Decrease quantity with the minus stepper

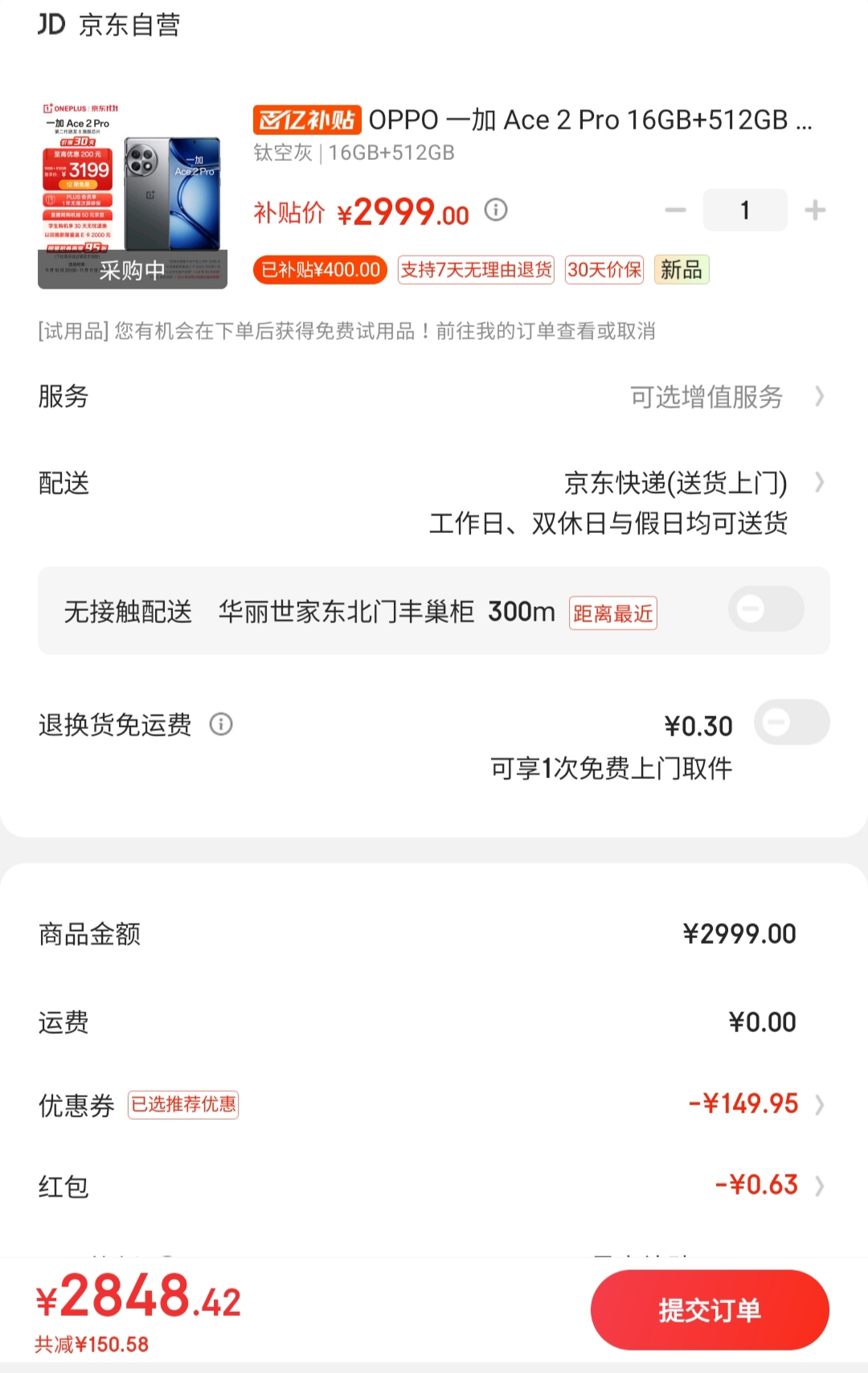(675, 210)
